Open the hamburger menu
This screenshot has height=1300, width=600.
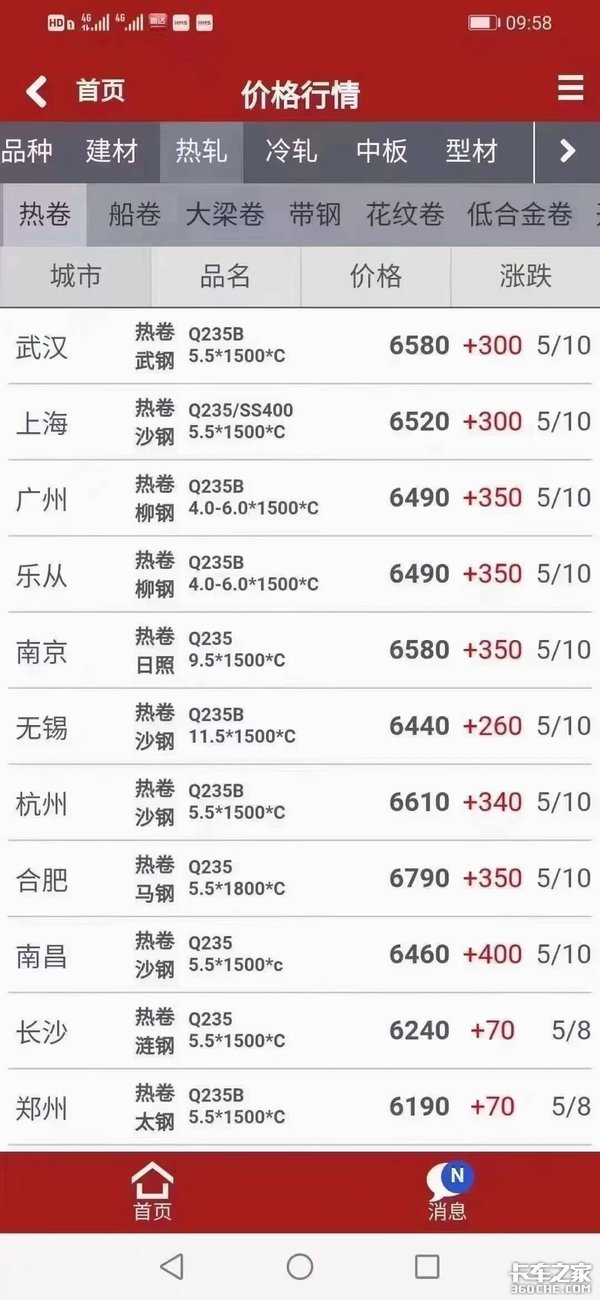570,88
